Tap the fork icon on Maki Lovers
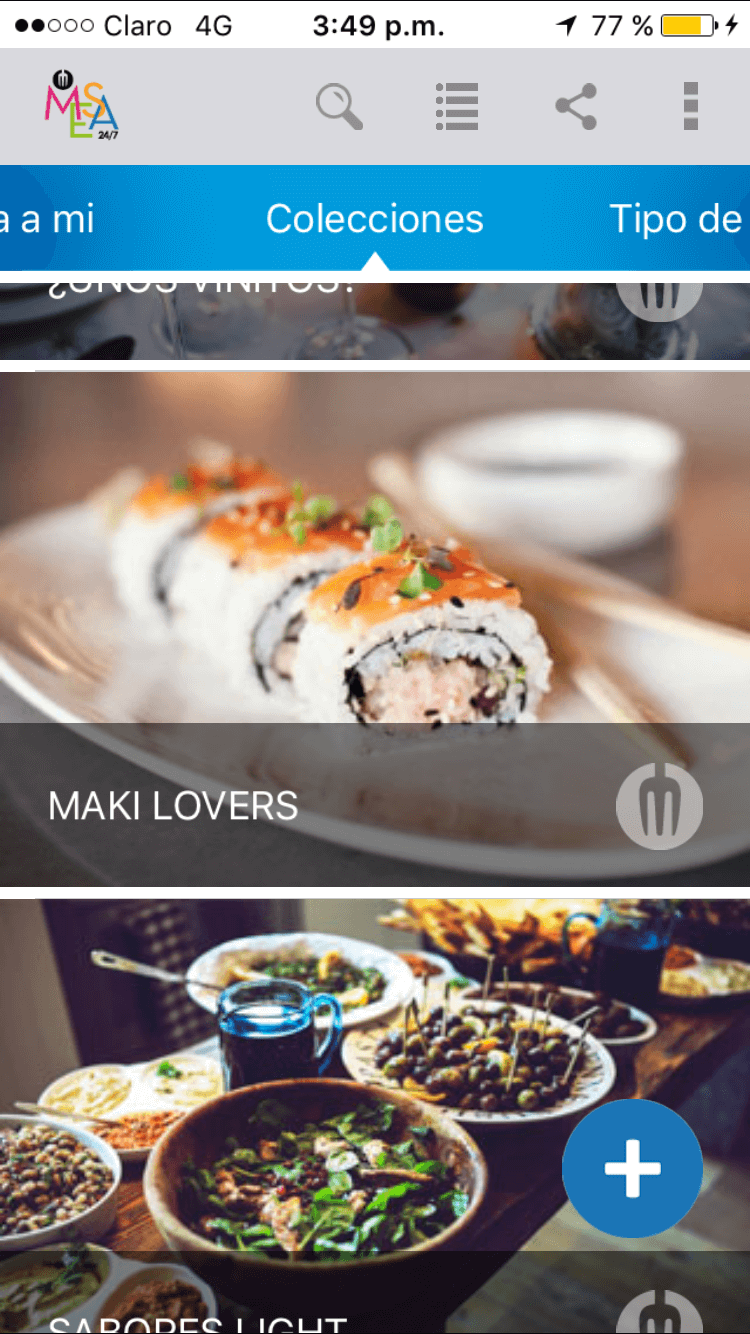This screenshot has height=1334, width=750. coord(659,806)
